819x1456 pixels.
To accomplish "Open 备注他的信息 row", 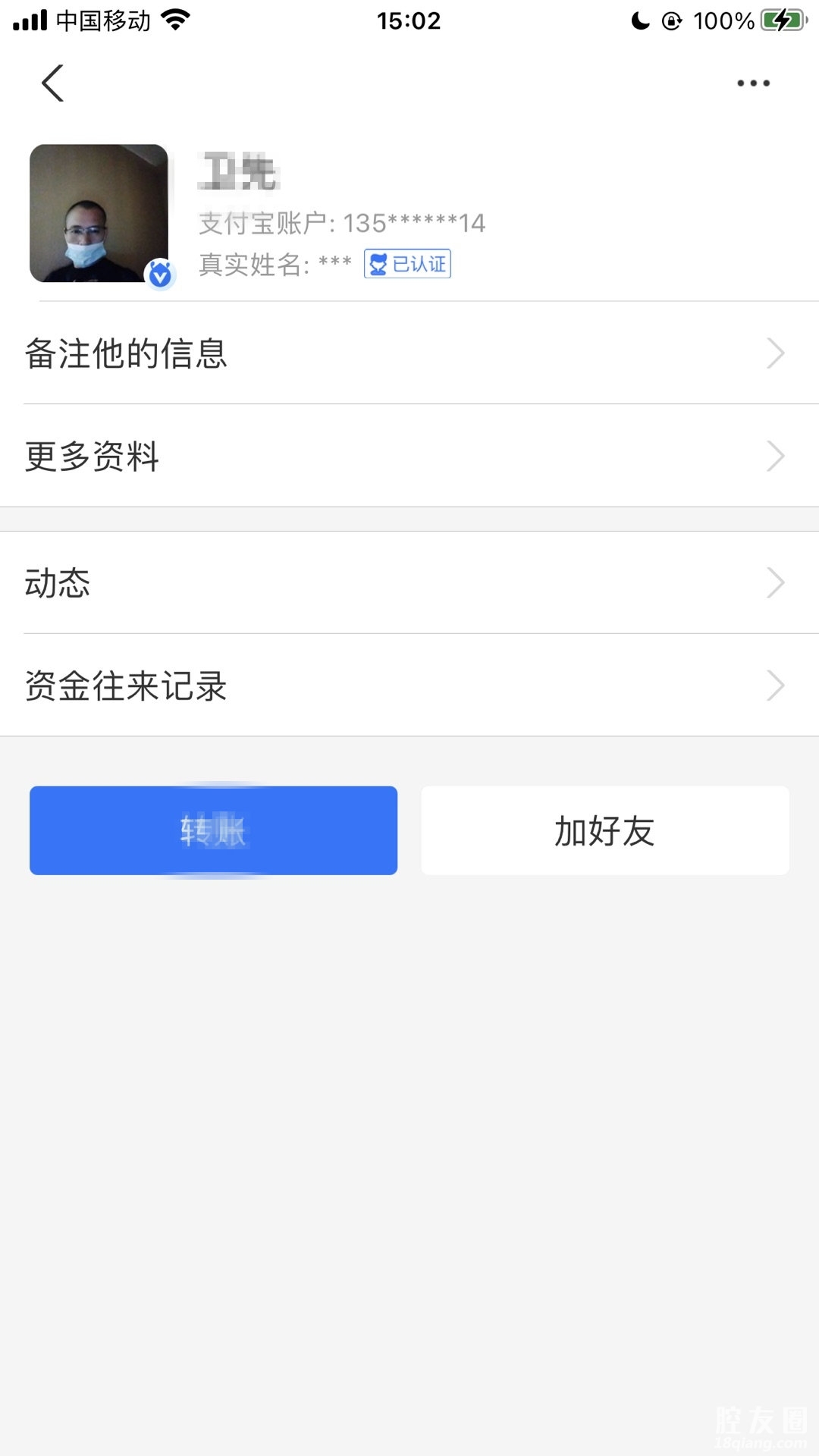I will (x=409, y=353).
